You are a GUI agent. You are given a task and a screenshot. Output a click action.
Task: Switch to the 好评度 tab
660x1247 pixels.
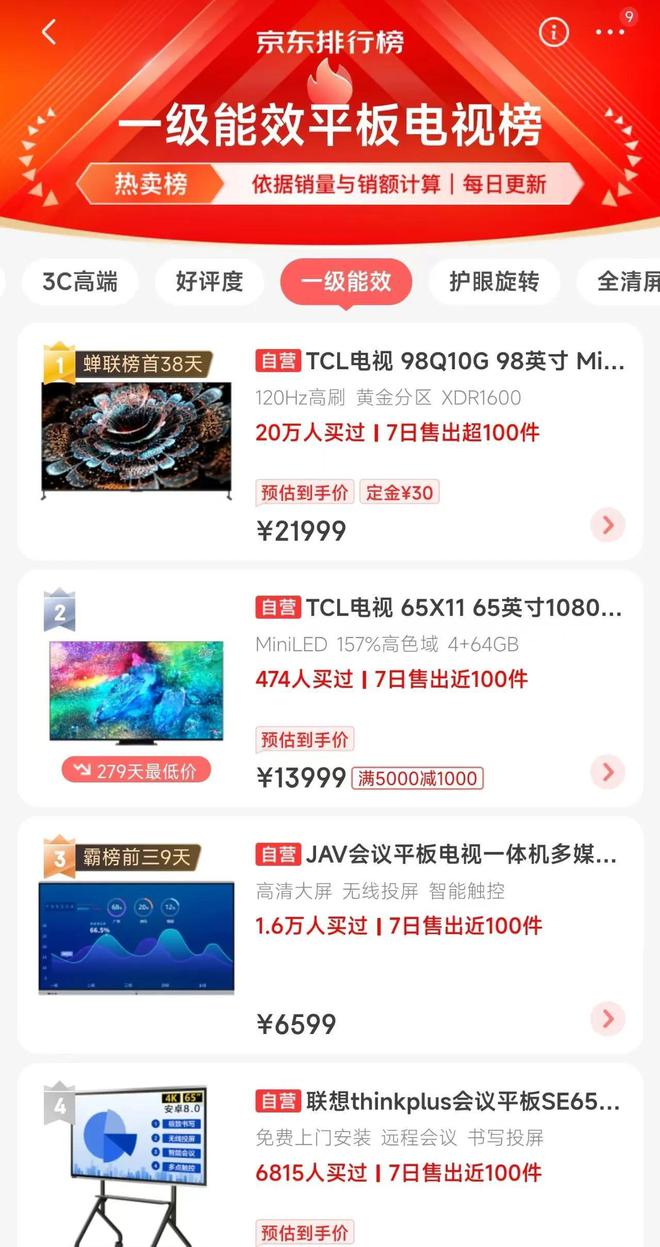pyautogui.click(x=209, y=282)
